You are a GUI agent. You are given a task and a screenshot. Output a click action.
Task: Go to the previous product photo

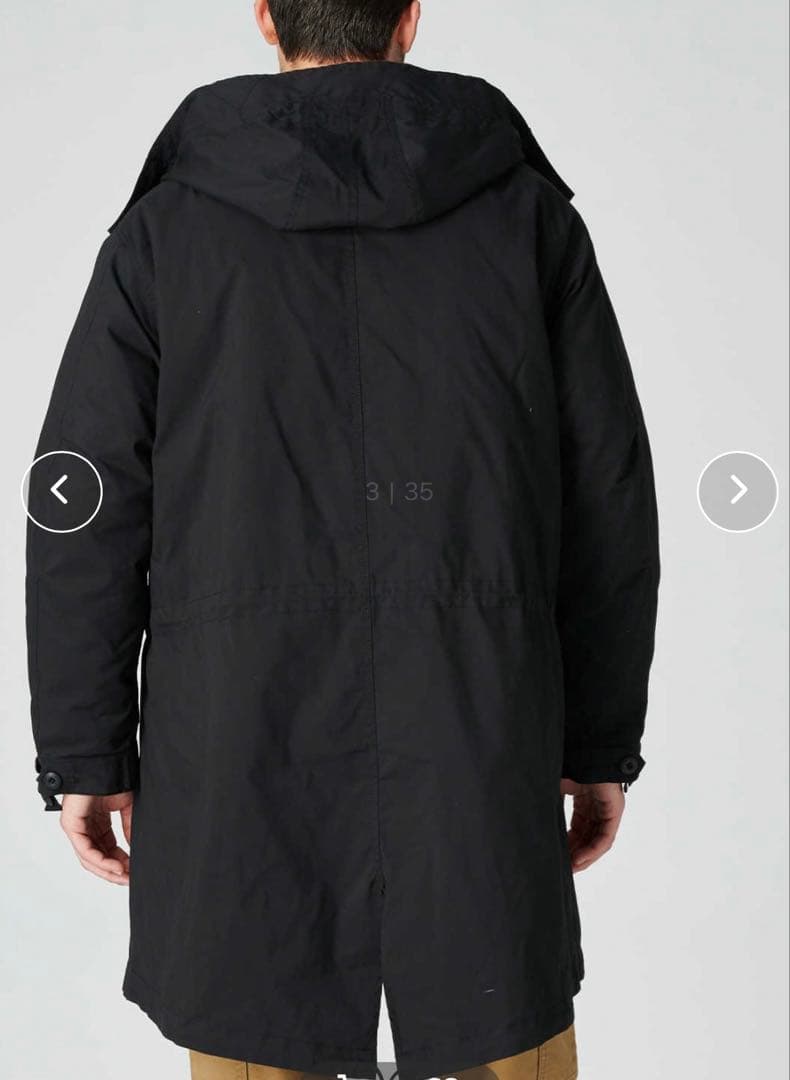62,491
